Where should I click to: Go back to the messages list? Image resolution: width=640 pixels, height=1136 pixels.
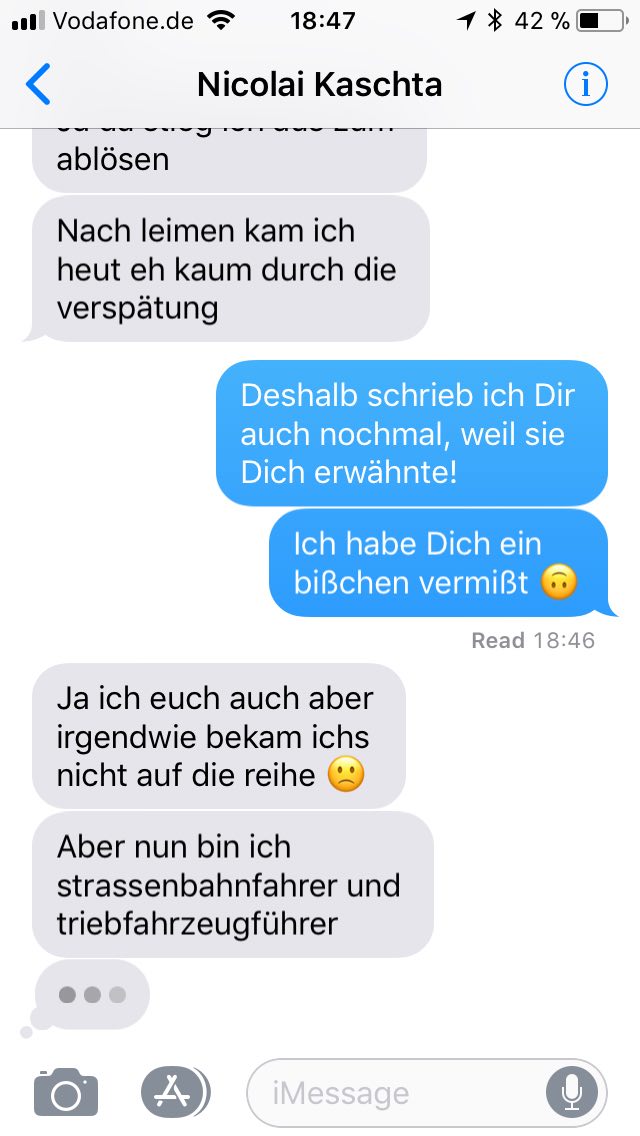tap(38, 86)
